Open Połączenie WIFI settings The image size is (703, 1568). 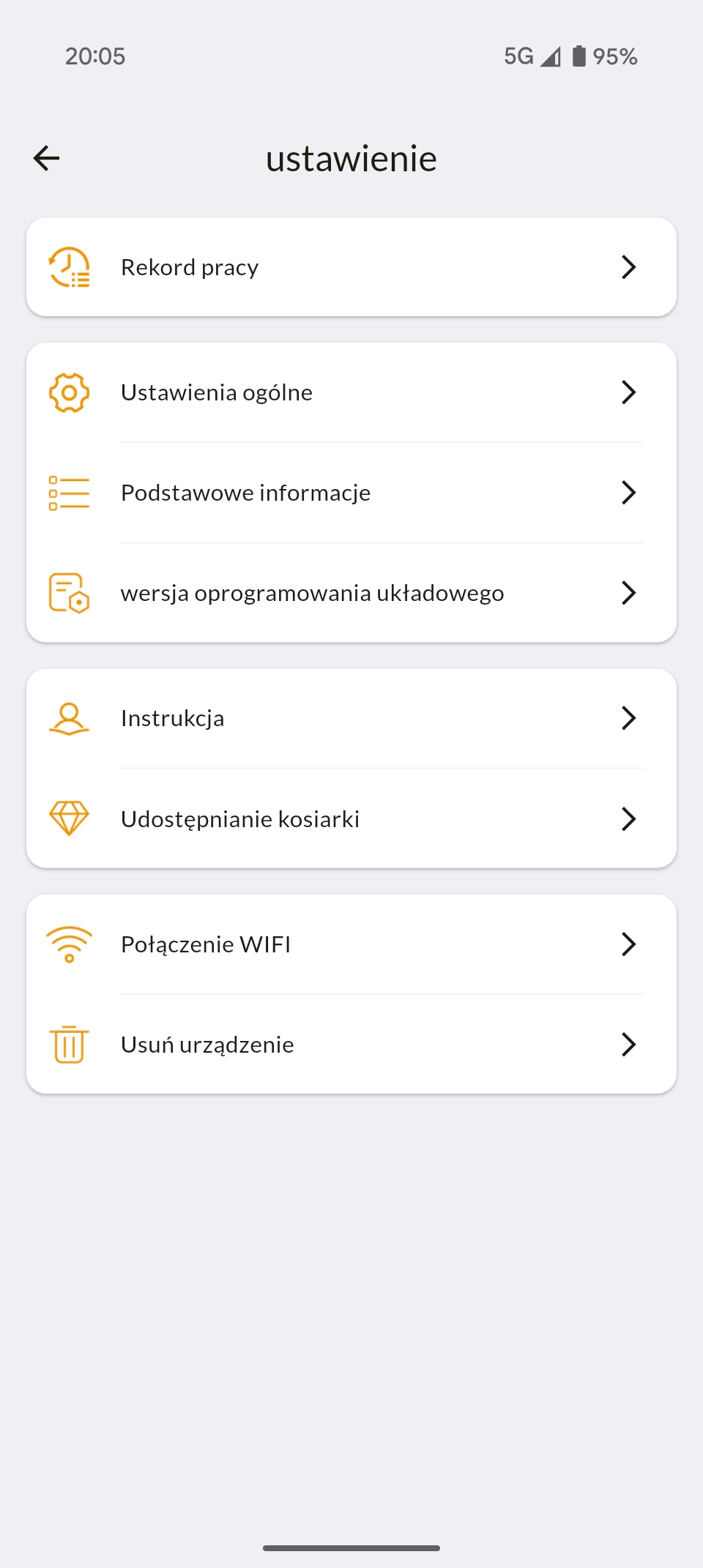(x=351, y=944)
